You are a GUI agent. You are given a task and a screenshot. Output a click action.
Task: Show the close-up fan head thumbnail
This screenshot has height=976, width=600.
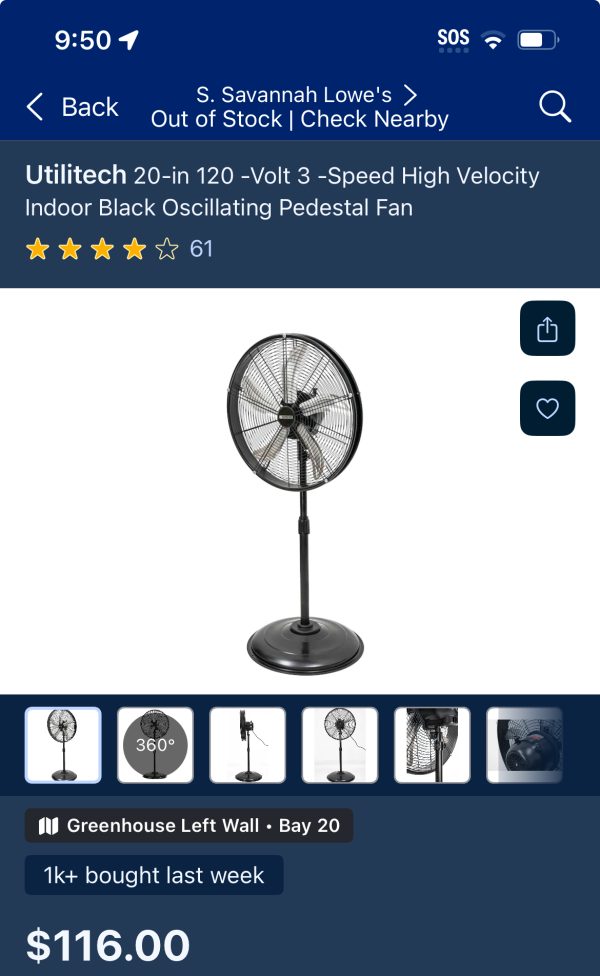coord(432,745)
